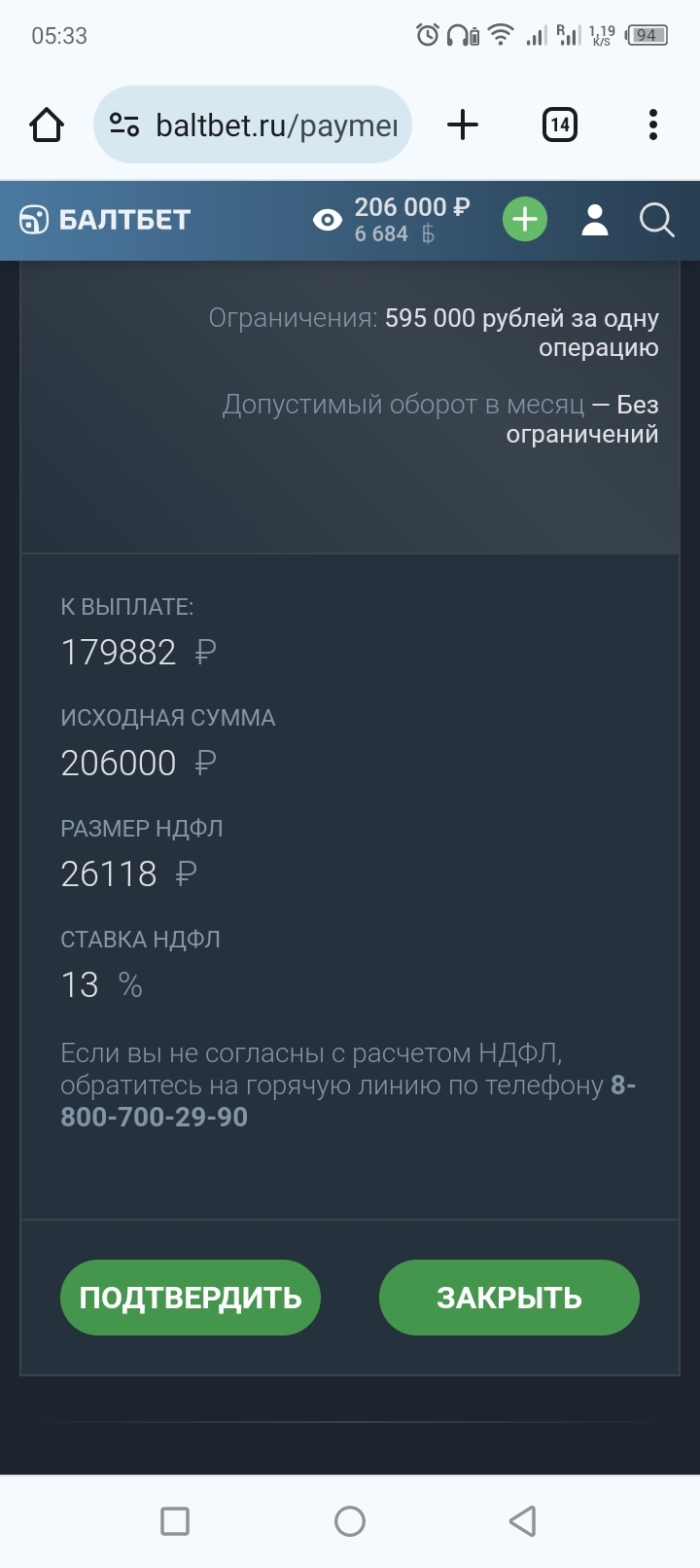Open a new browser tab
The width and height of the screenshot is (700, 1568).
click(463, 125)
